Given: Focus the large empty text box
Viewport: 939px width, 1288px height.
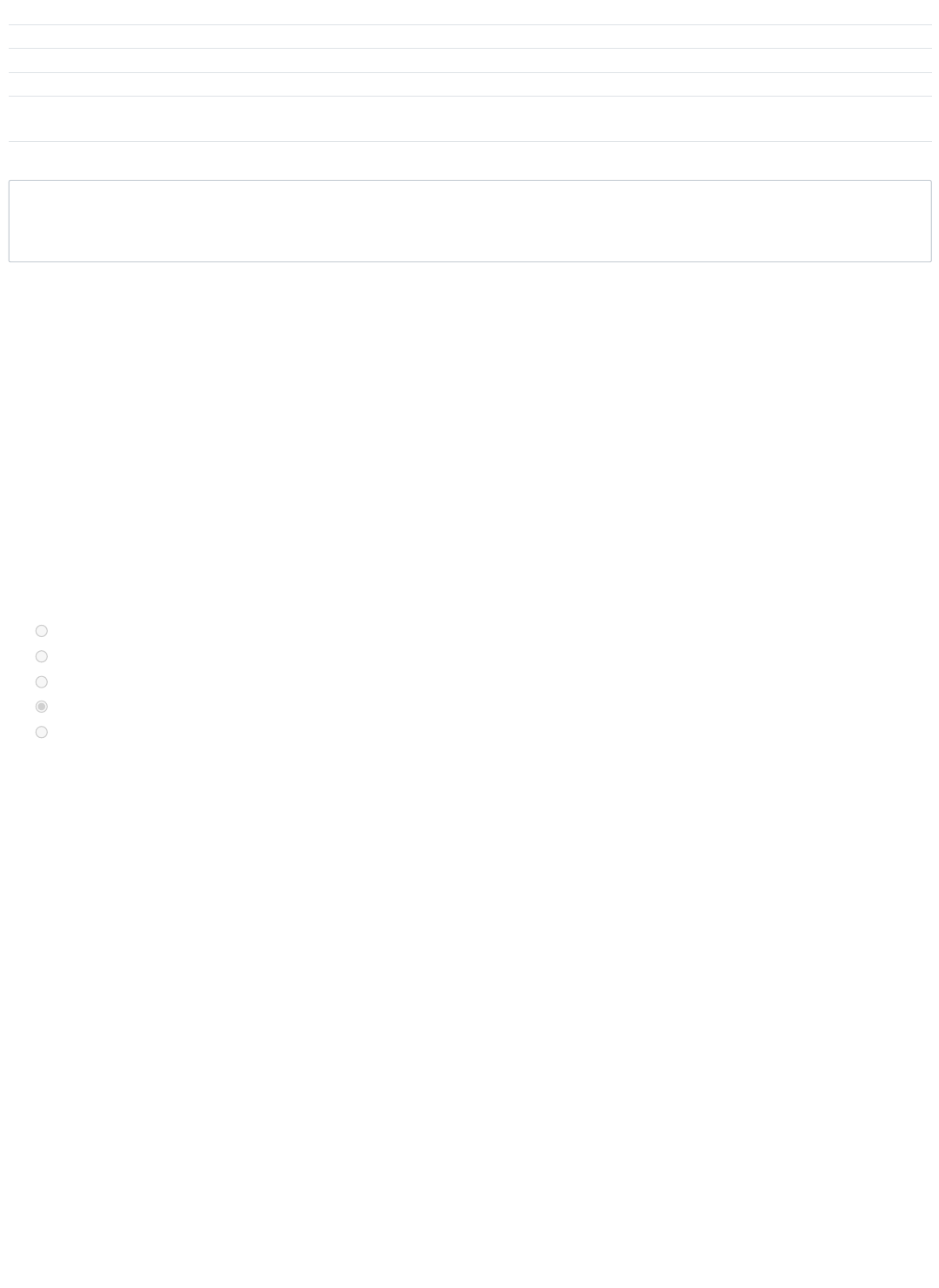Looking at the screenshot, I should [x=469, y=221].
